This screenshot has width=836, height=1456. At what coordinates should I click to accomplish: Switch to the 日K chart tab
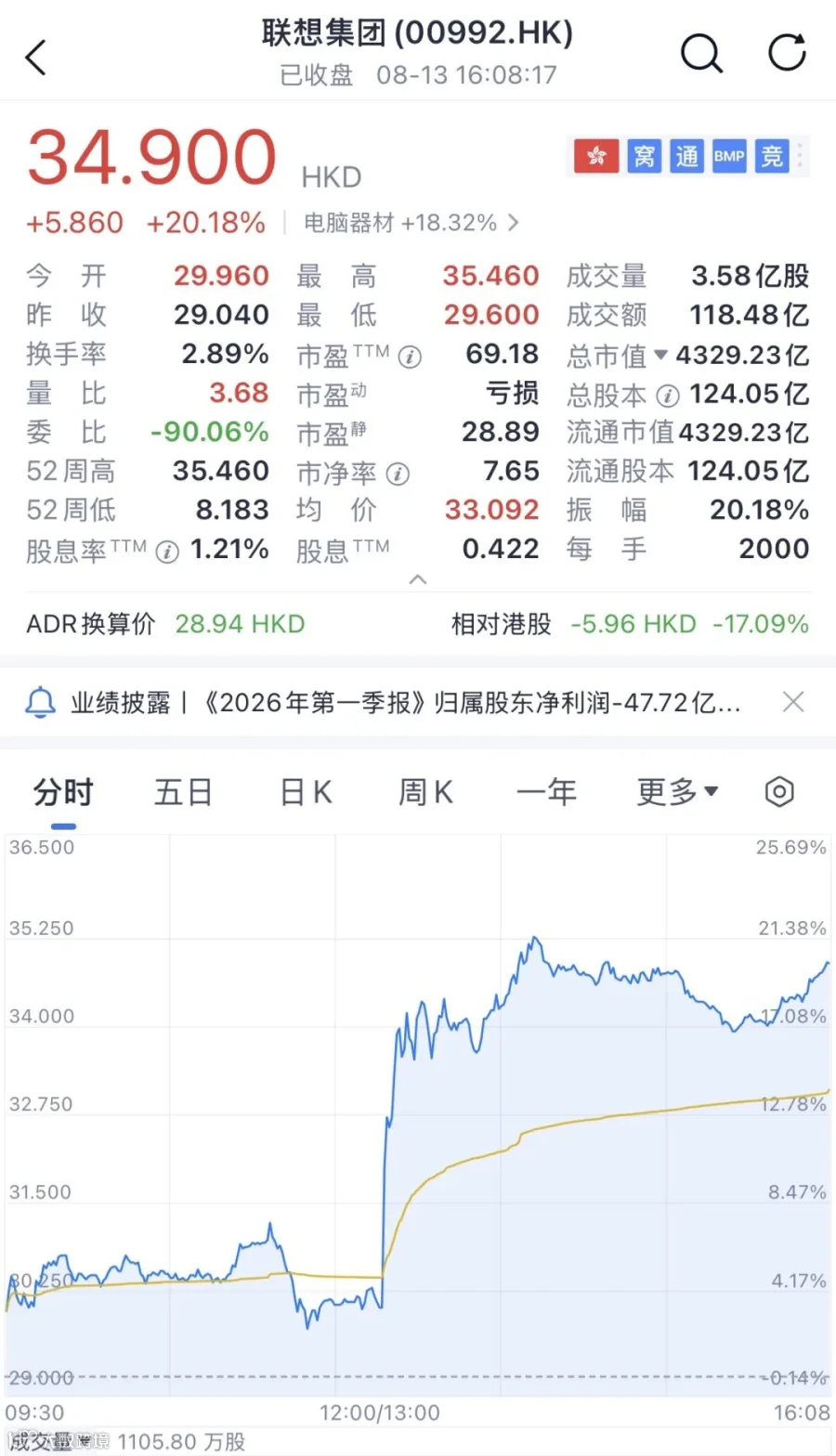[x=306, y=793]
